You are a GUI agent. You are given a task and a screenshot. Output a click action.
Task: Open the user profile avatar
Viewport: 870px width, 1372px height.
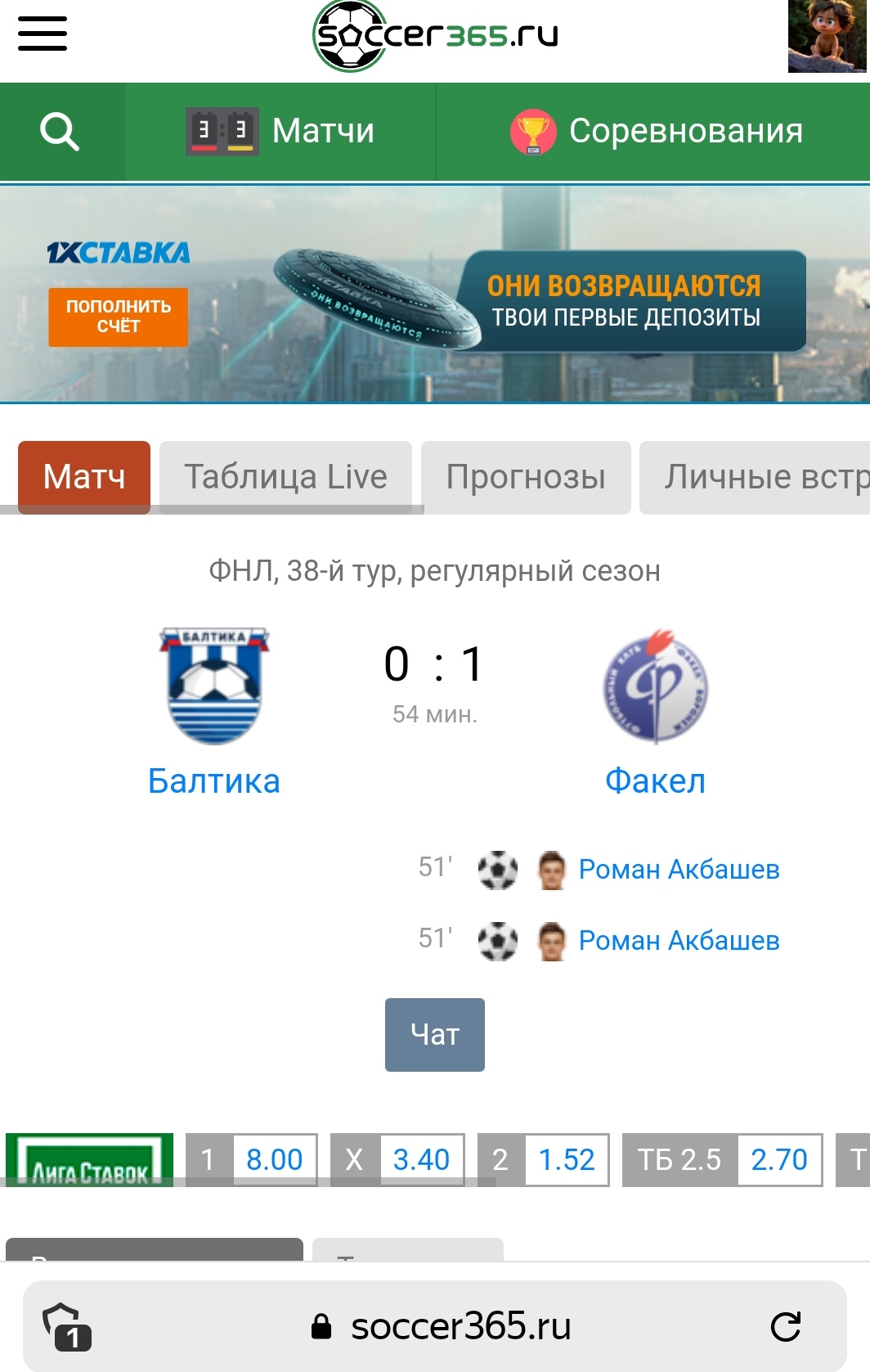827,36
